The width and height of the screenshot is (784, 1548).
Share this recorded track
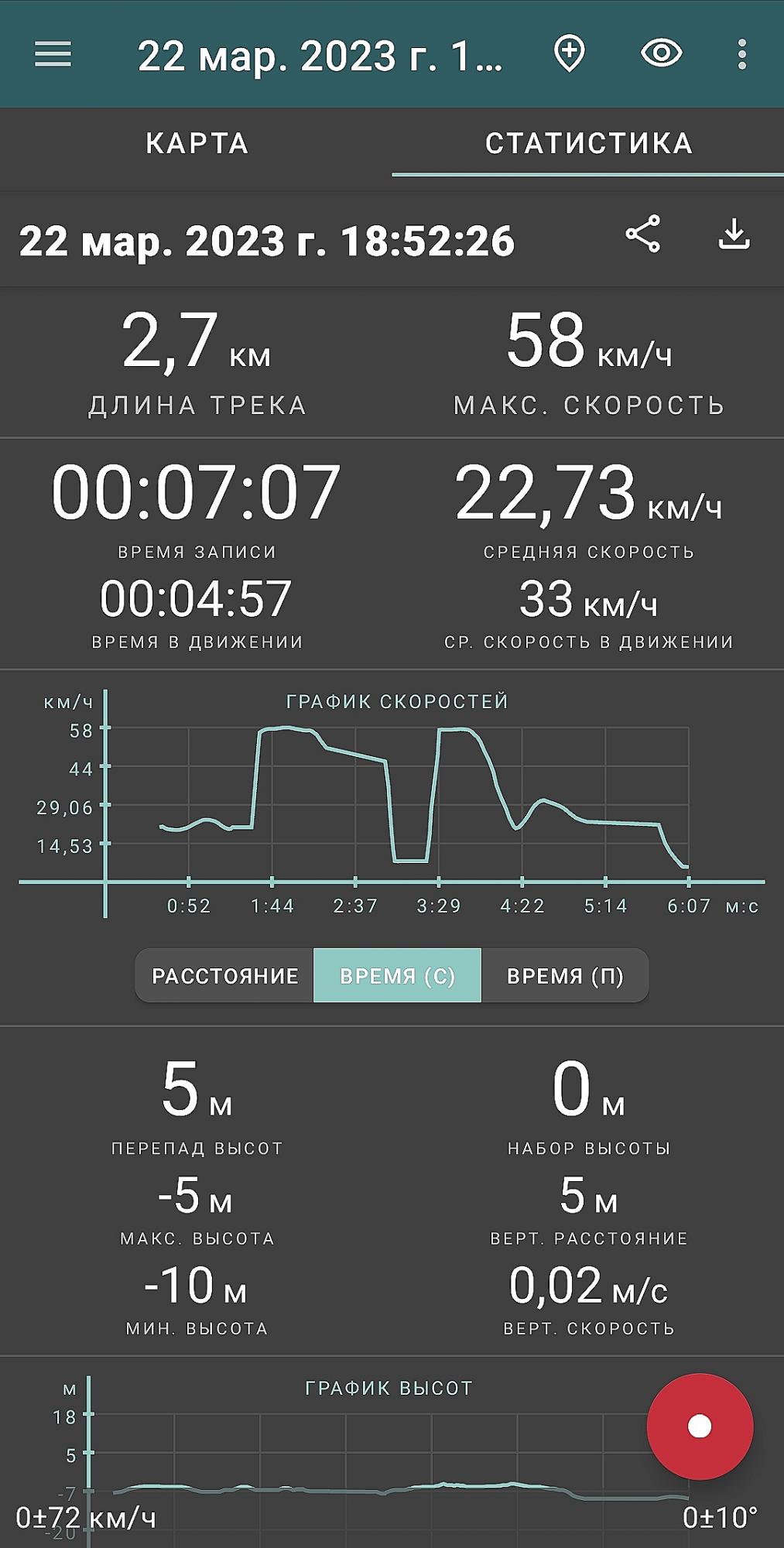(x=643, y=234)
